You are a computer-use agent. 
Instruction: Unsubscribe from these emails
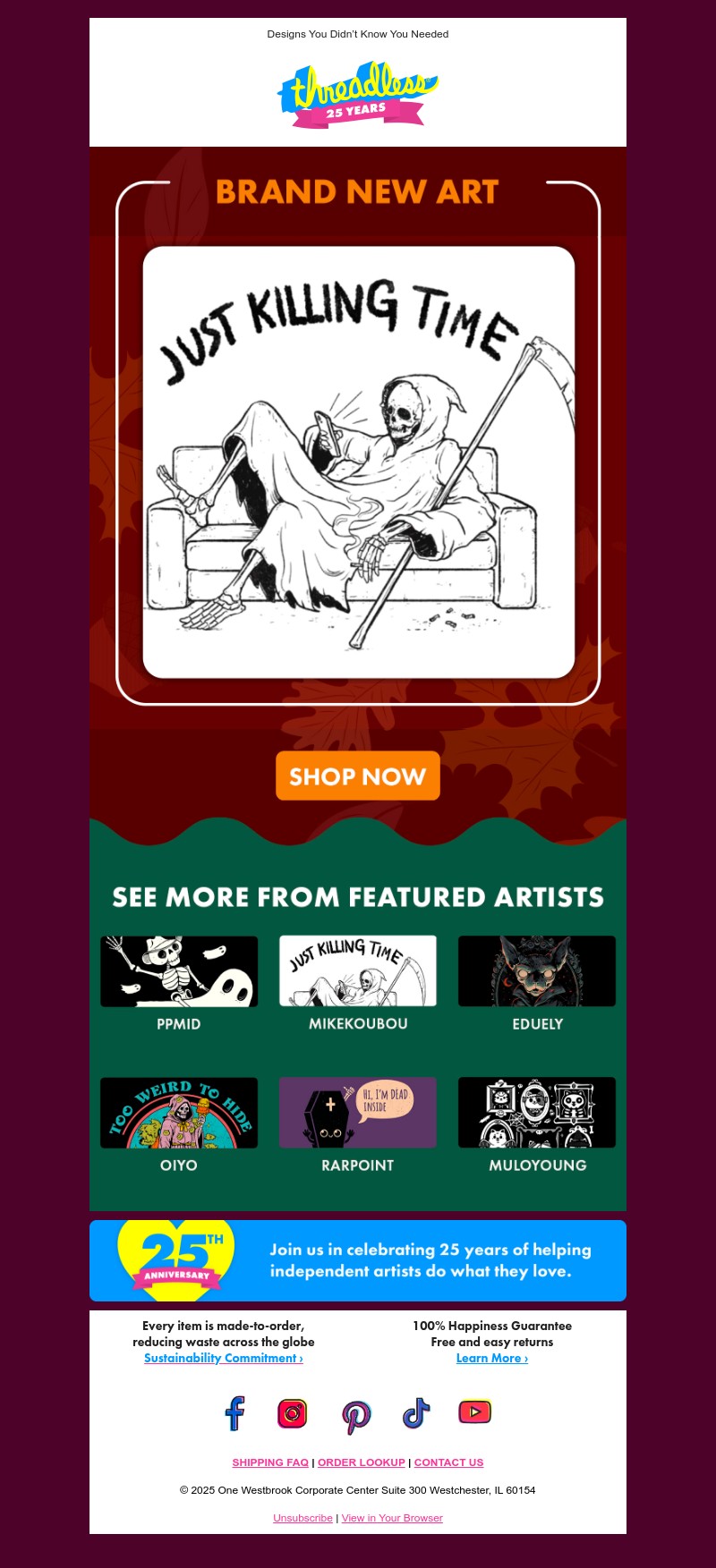point(303,1518)
